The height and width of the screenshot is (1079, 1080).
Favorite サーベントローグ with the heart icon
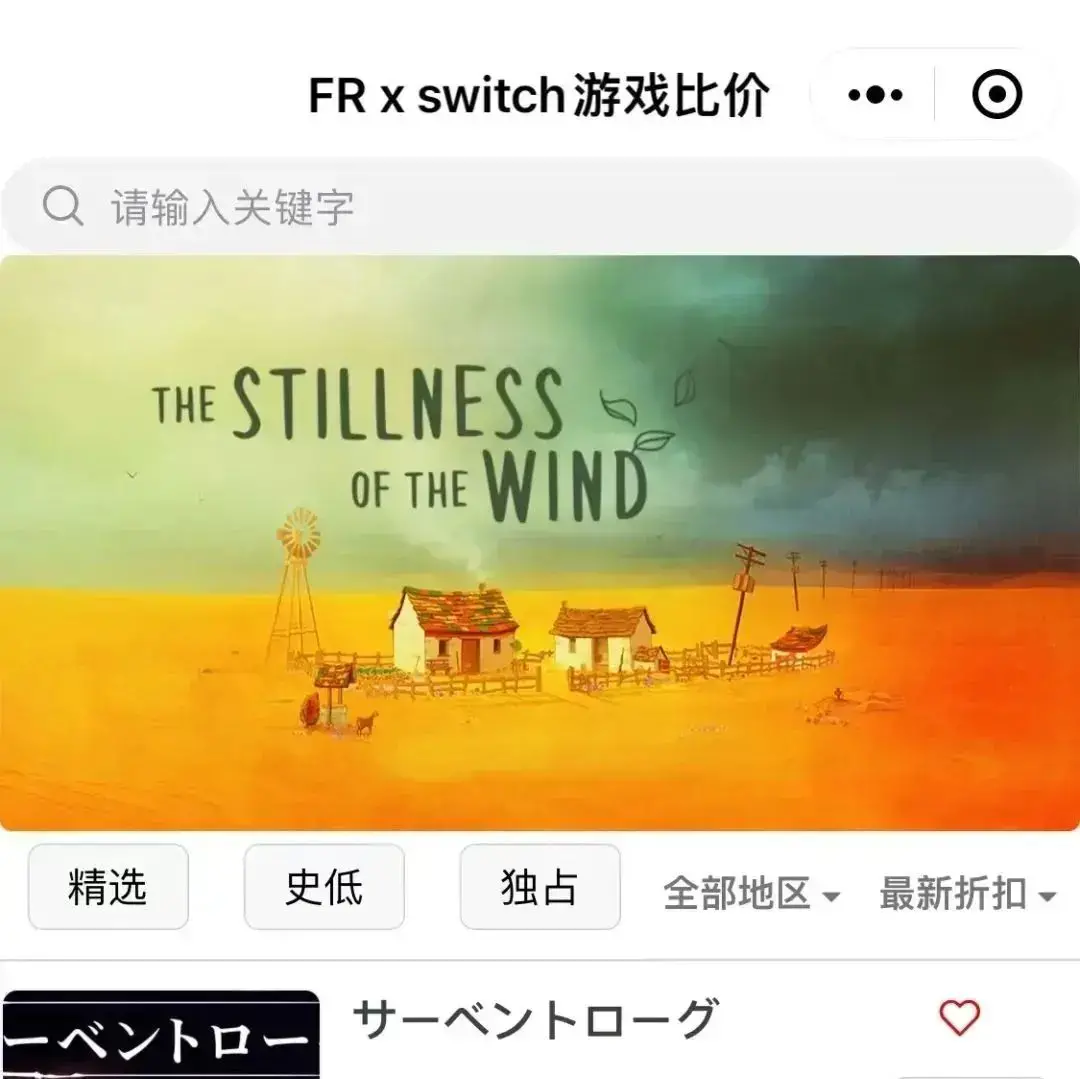[960, 1018]
